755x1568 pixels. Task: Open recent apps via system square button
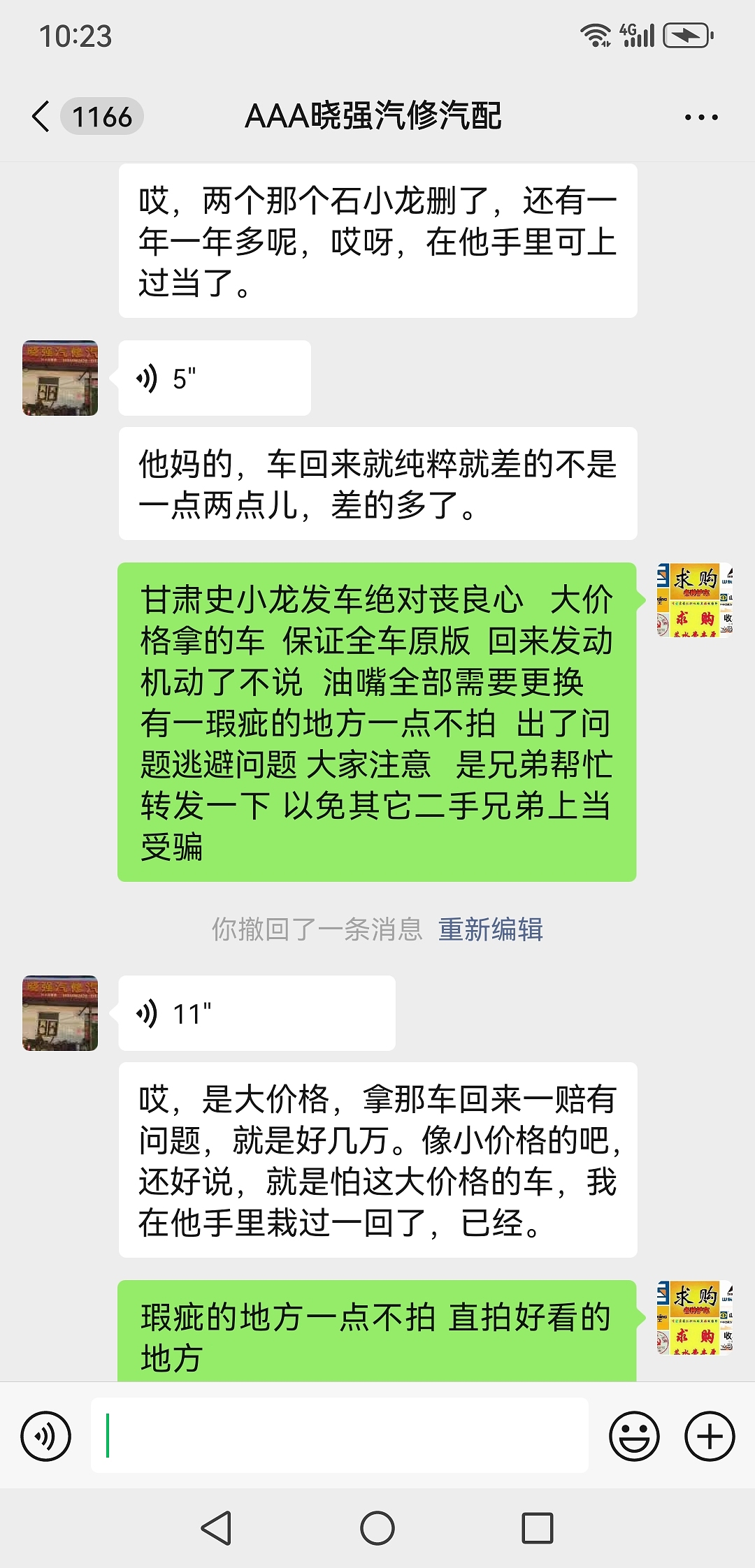537,1528
